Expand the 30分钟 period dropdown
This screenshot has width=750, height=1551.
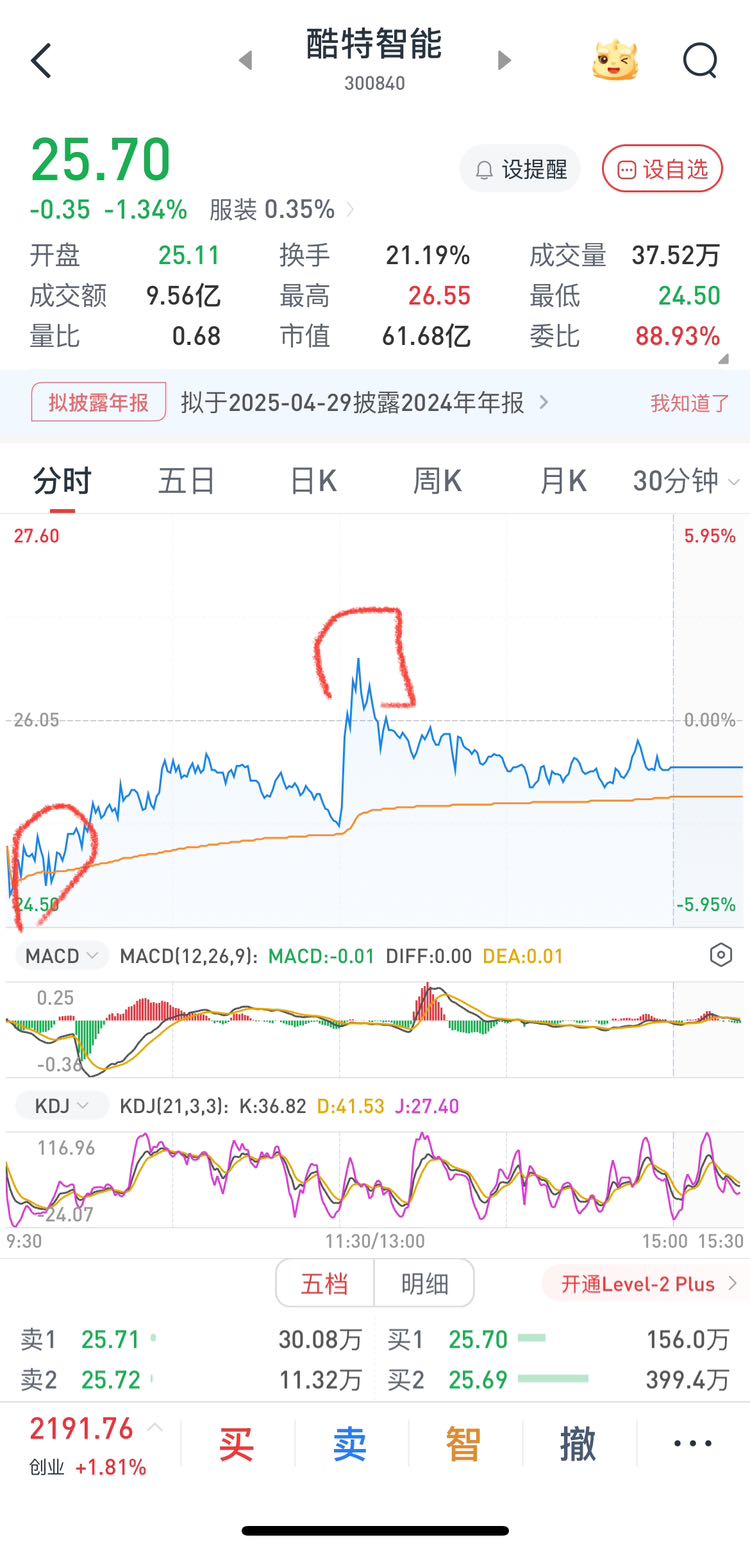(x=686, y=481)
